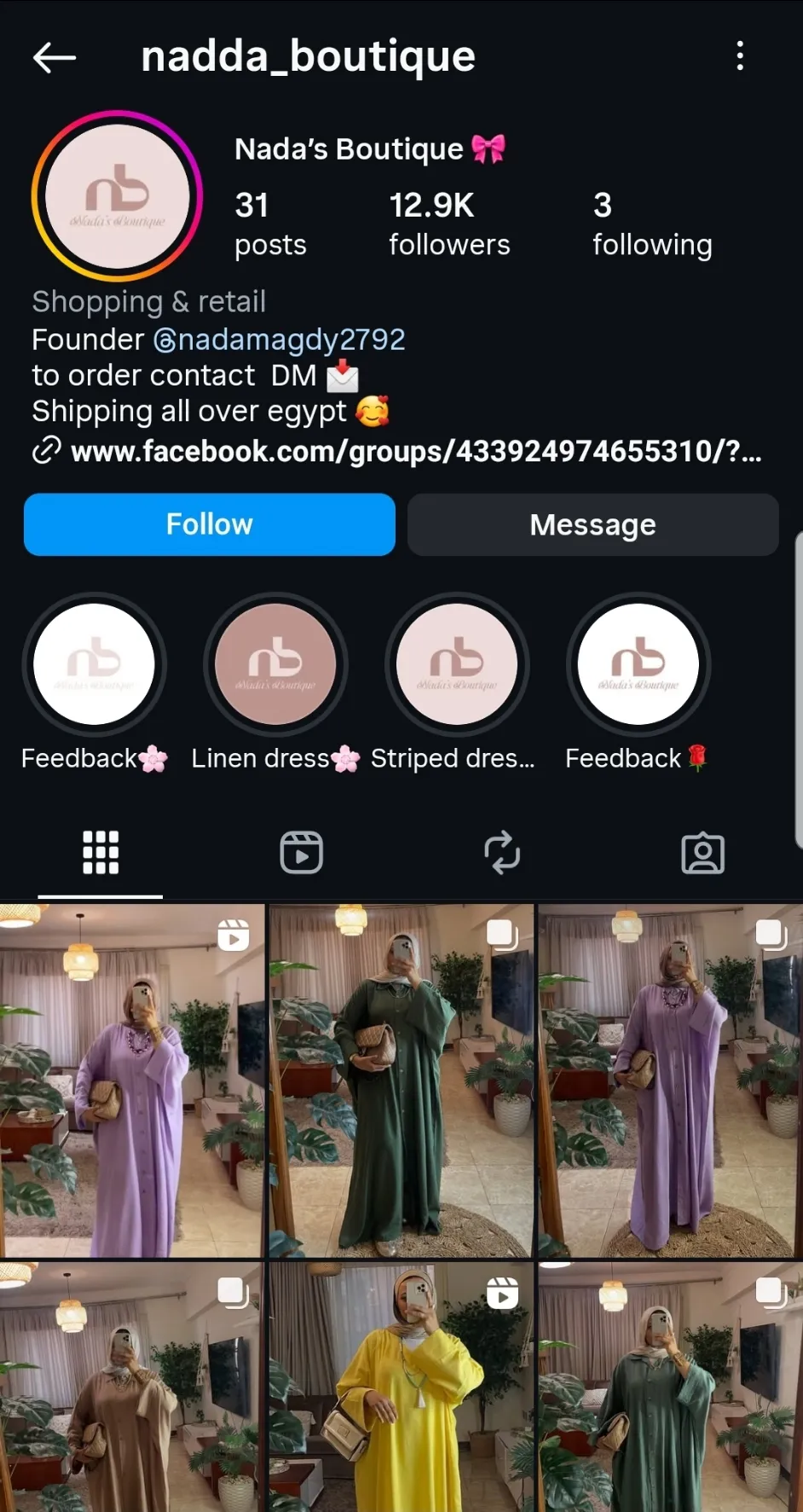The height and width of the screenshot is (1512, 803).
Task: Switch to the posts grid tab
Action: click(x=101, y=853)
